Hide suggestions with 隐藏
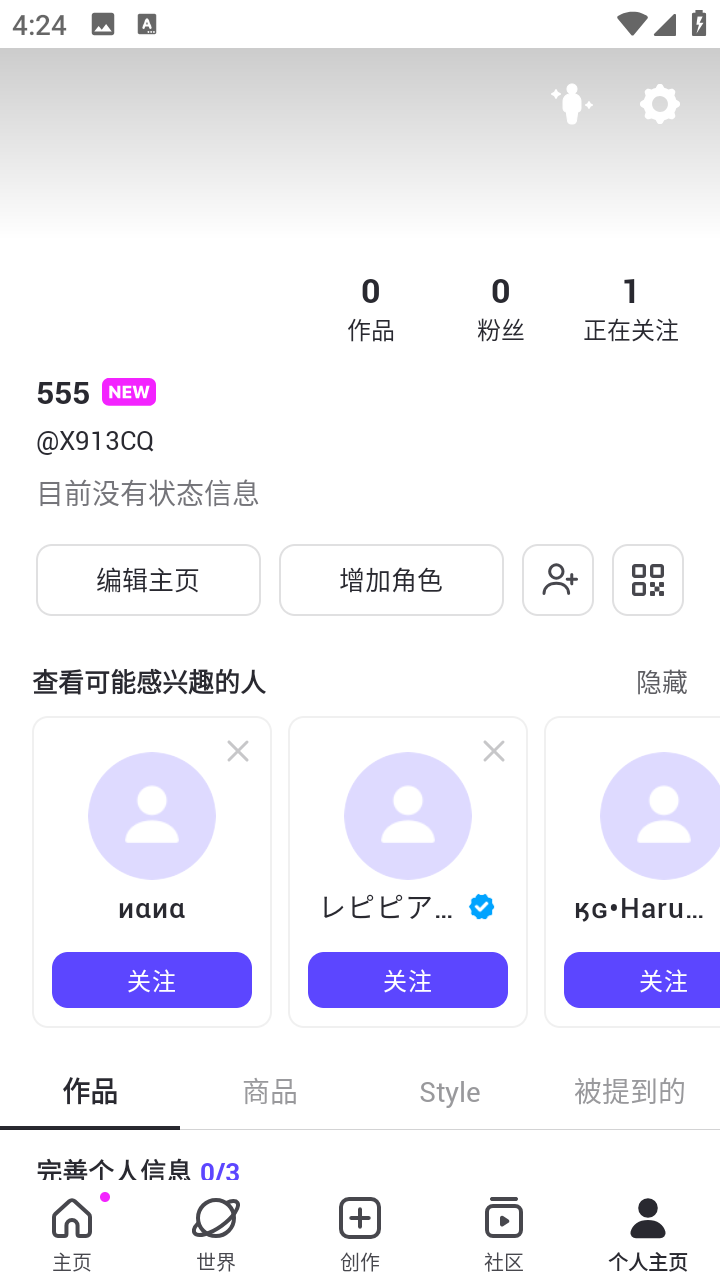Viewport: 720px width, 1280px height. click(x=662, y=682)
